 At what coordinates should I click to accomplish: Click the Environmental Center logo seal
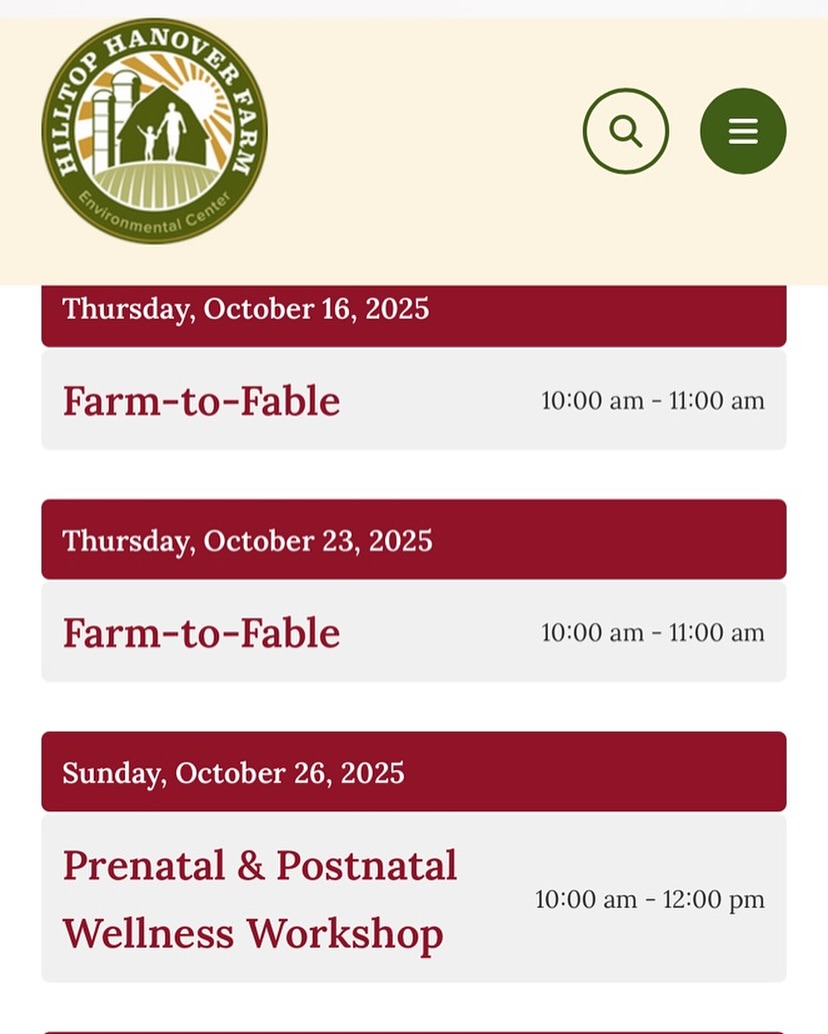coord(155,125)
